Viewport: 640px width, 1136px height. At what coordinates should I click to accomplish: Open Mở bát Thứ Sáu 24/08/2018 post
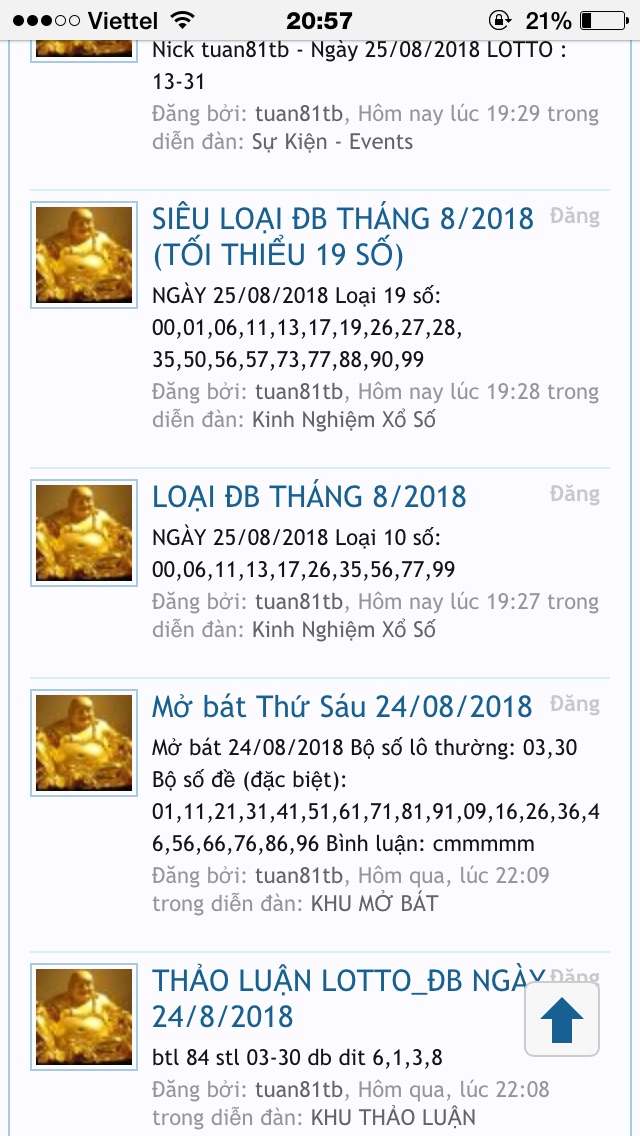coord(342,706)
